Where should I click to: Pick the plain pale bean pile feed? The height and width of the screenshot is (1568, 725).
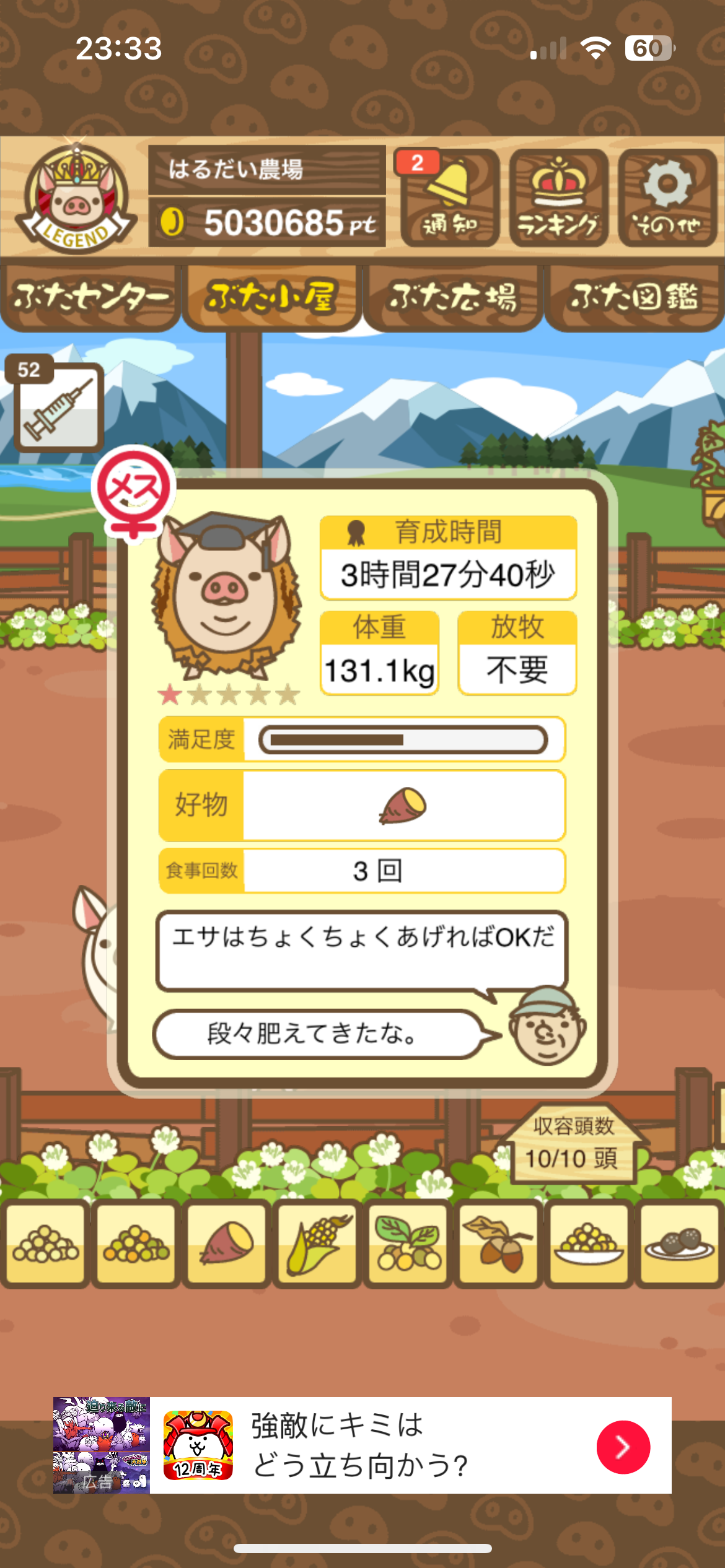click(x=45, y=1244)
